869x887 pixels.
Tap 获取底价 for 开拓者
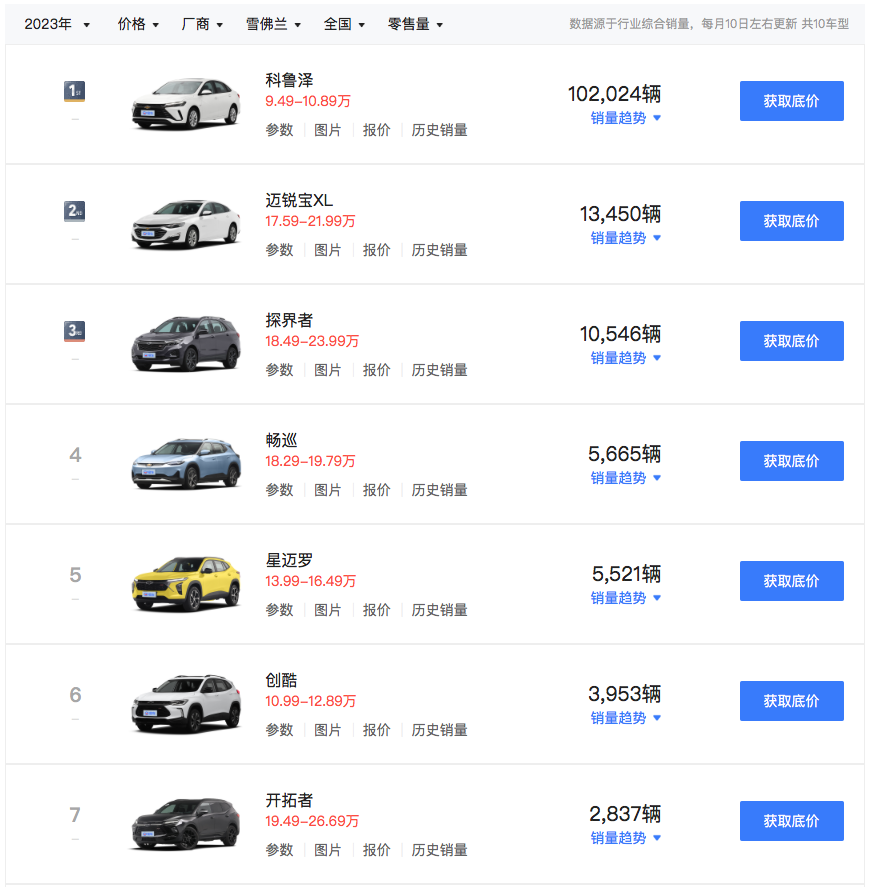pos(791,821)
